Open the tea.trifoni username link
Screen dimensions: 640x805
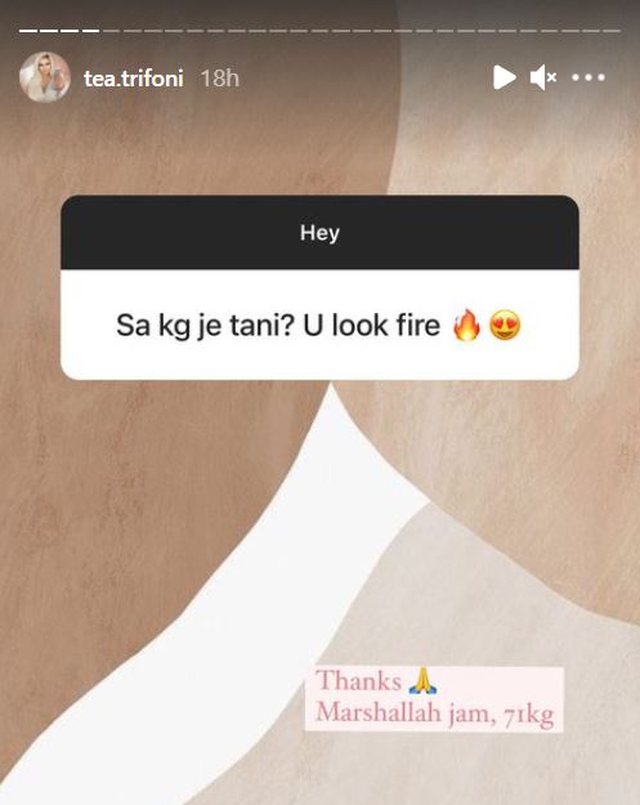coord(133,78)
